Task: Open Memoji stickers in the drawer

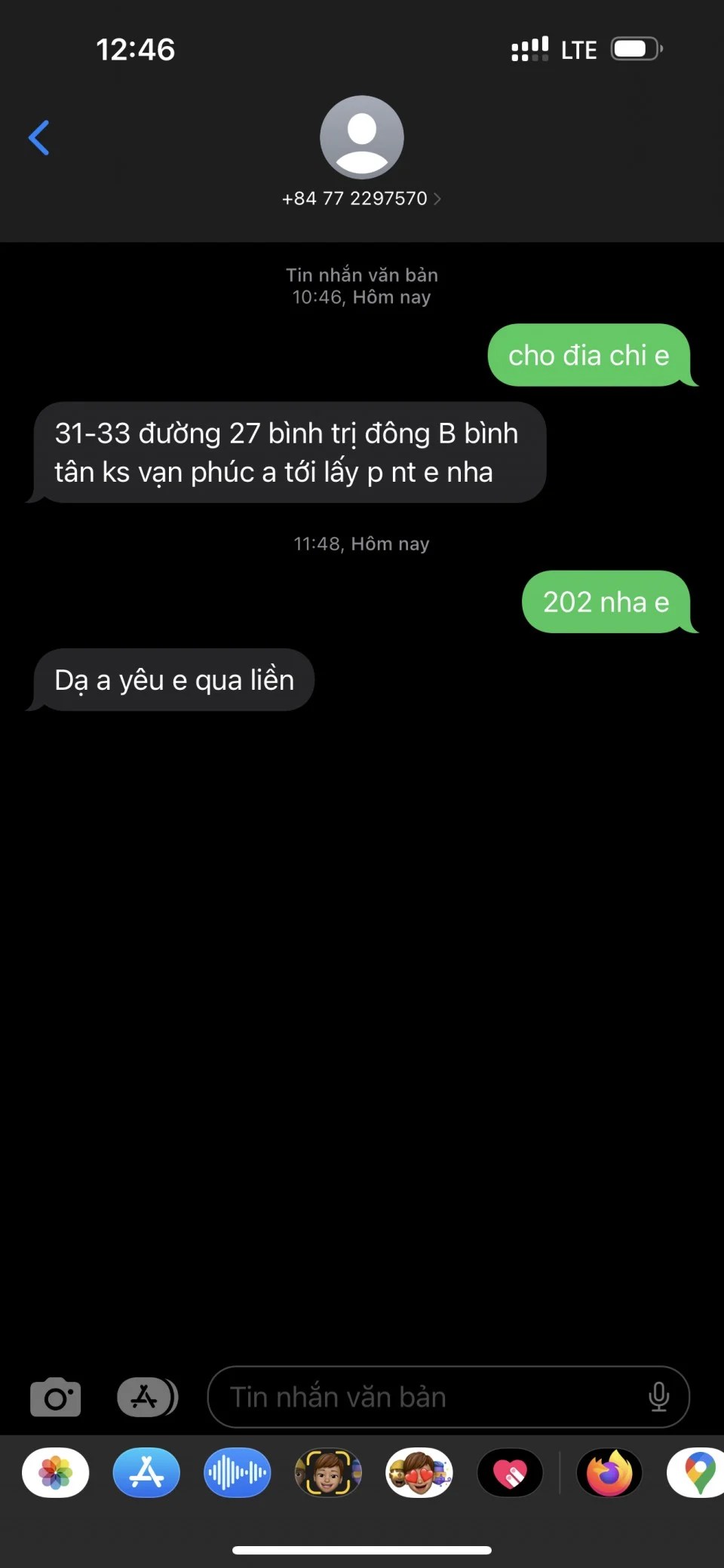Action: coord(419,1472)
